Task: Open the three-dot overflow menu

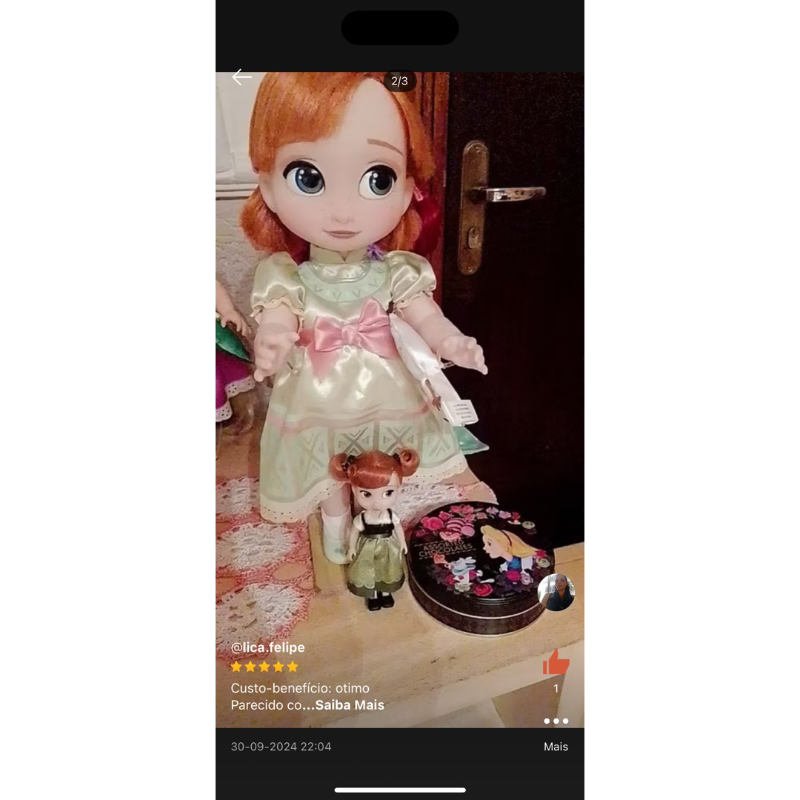Action: tap(556, 721)
